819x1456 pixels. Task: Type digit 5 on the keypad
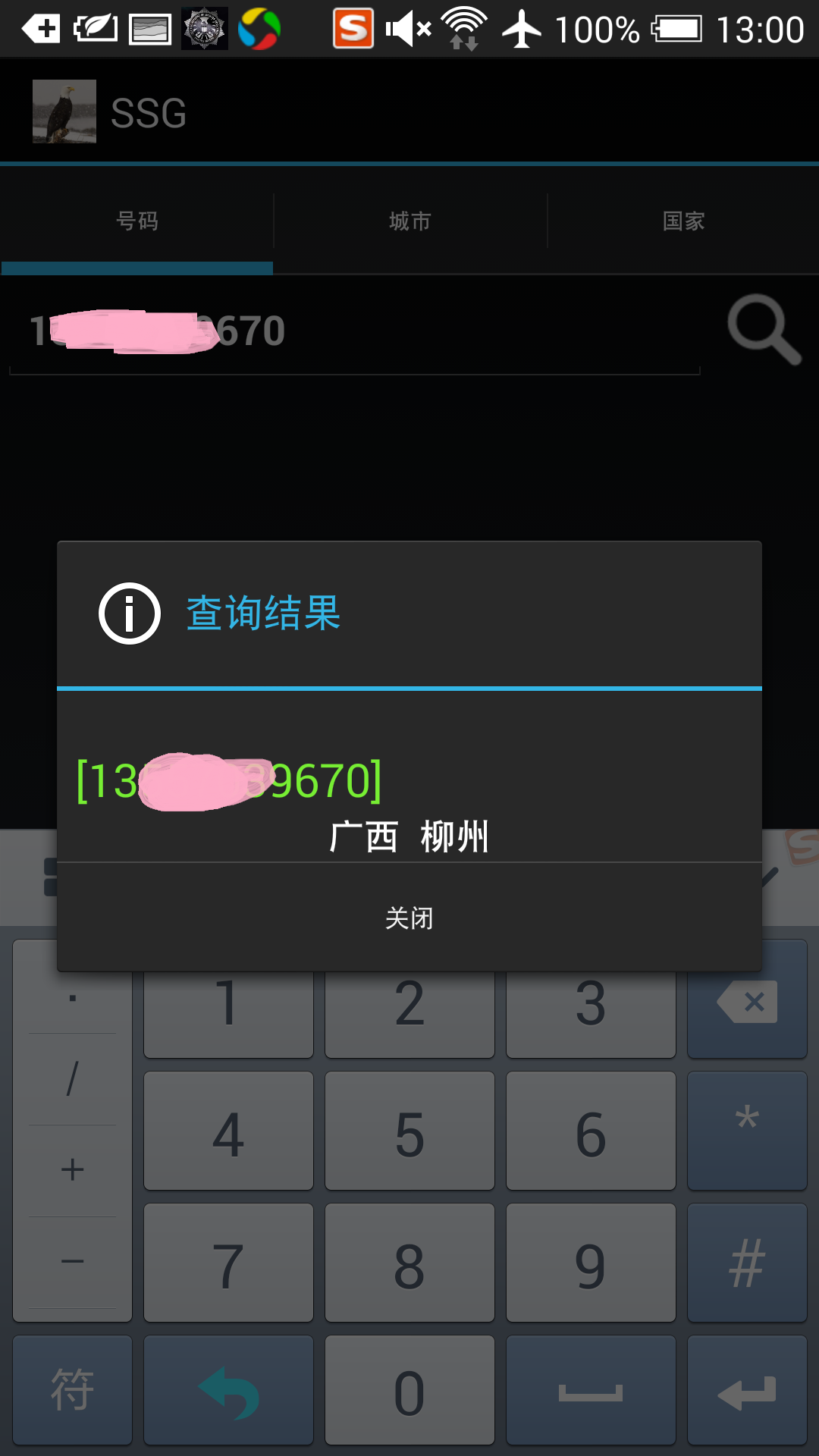(409, 1131)
